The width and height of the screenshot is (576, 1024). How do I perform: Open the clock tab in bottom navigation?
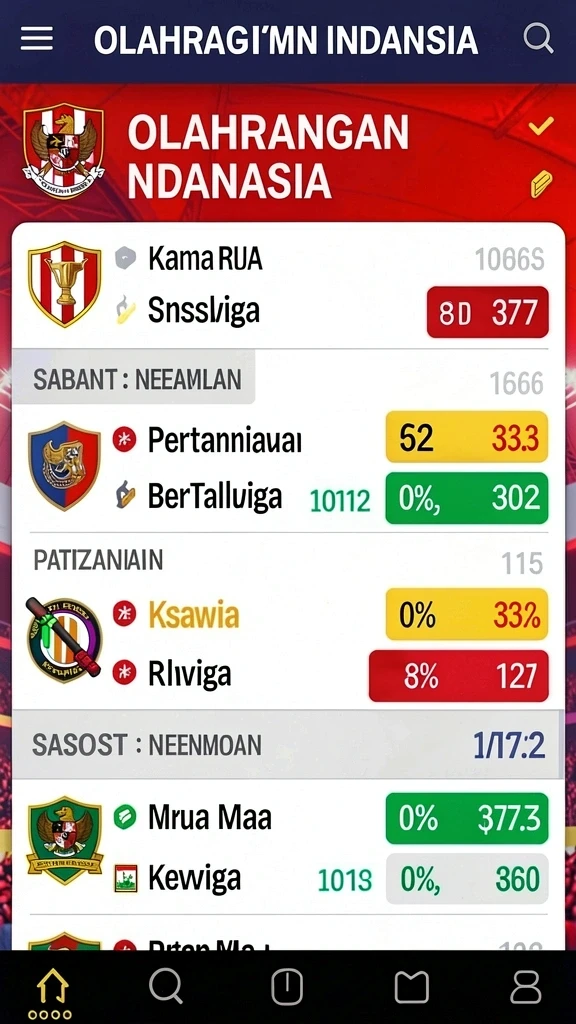[287, 986]
